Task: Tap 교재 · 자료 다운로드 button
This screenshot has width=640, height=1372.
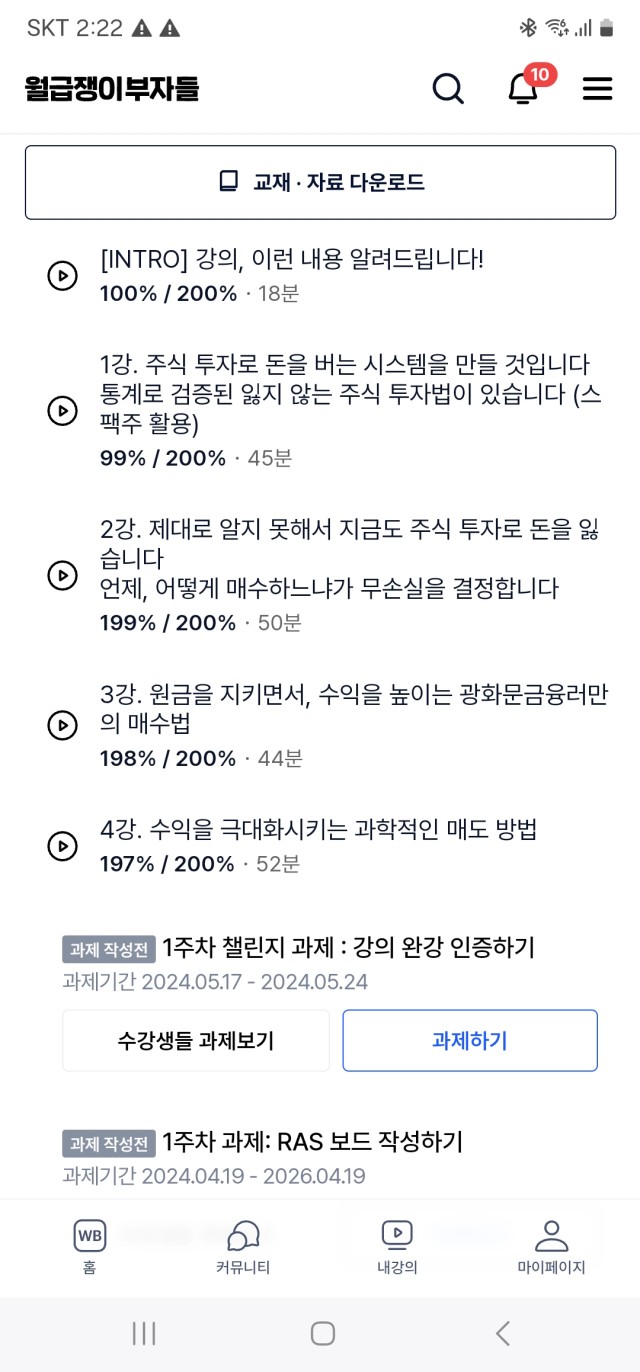Action: (320, 182)
